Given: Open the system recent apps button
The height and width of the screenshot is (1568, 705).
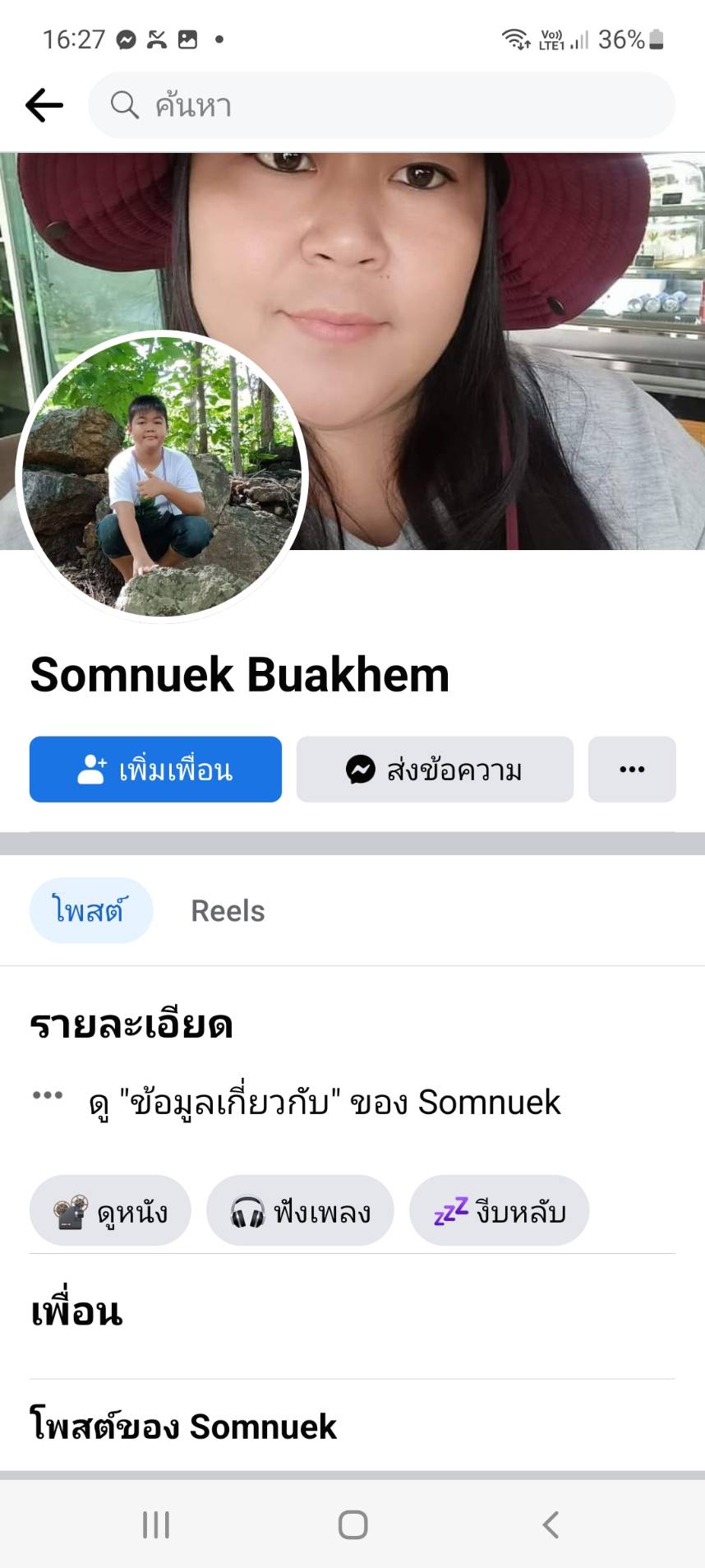Looking at the screenshot, I should [155, 1524].
